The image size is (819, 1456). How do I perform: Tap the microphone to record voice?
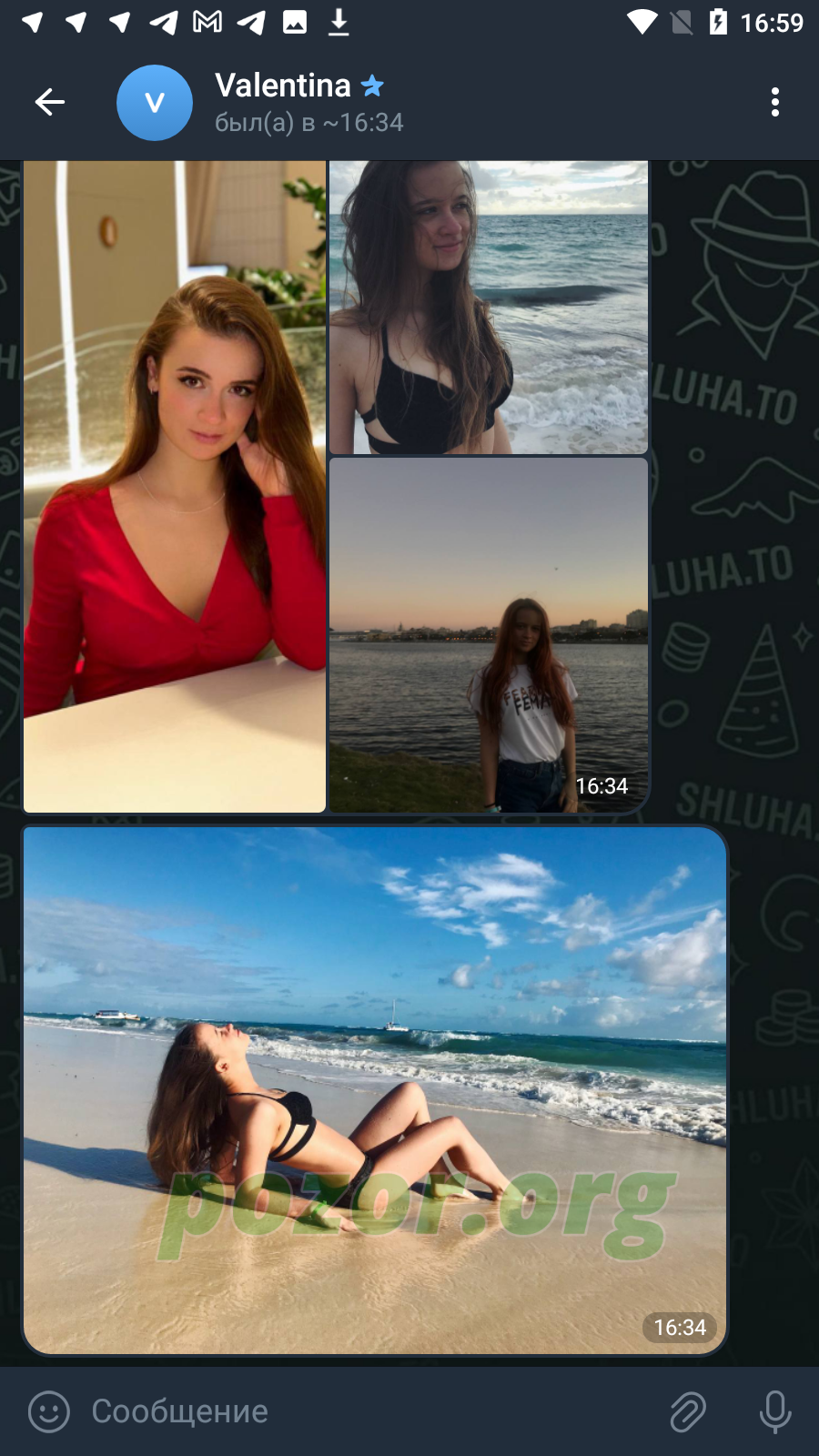click(x=774, y=1411)
